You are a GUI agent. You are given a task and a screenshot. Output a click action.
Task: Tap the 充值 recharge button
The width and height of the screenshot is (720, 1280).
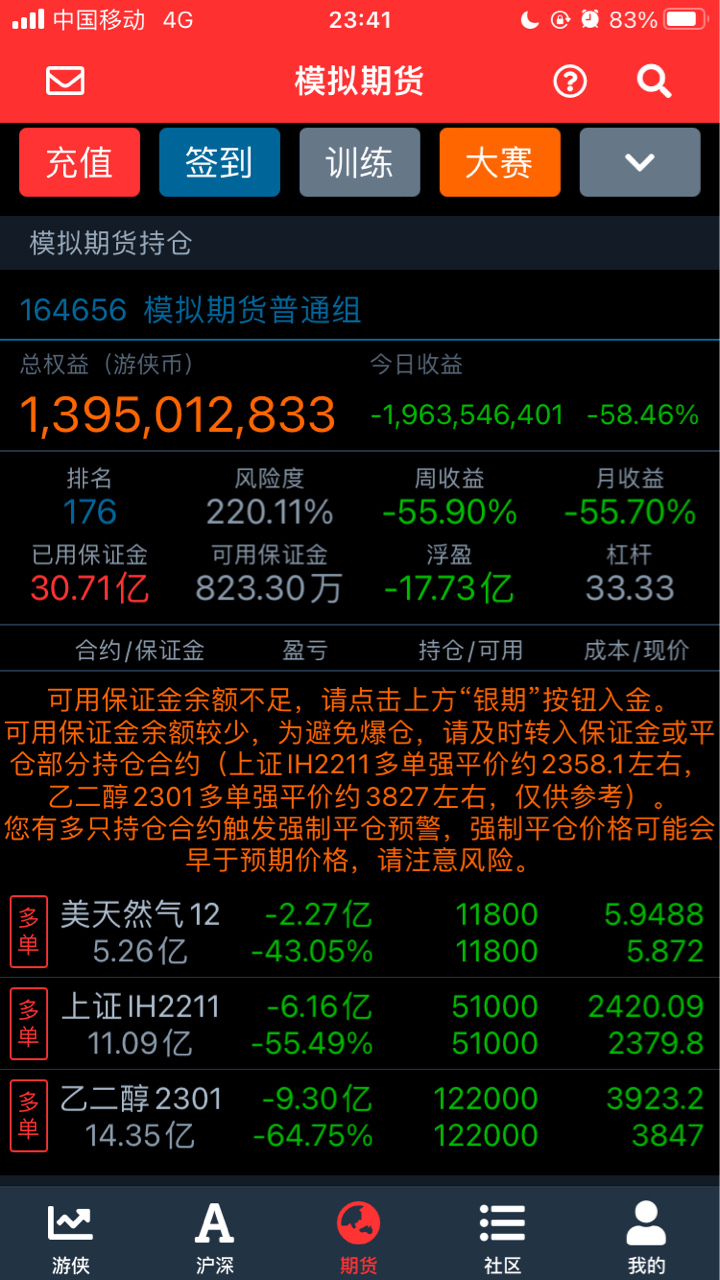tap(80, 162)
